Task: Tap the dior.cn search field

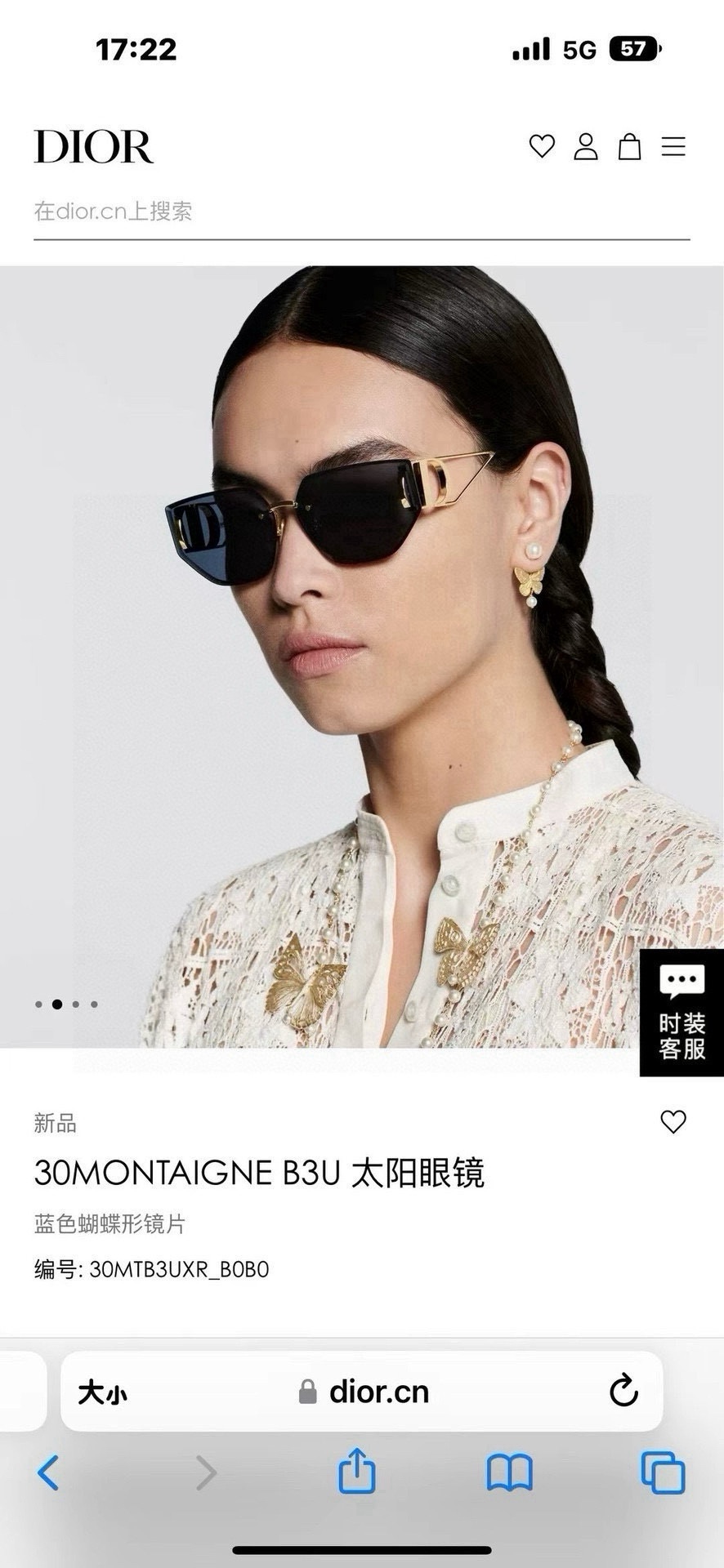Action: (x=360, y=212)
